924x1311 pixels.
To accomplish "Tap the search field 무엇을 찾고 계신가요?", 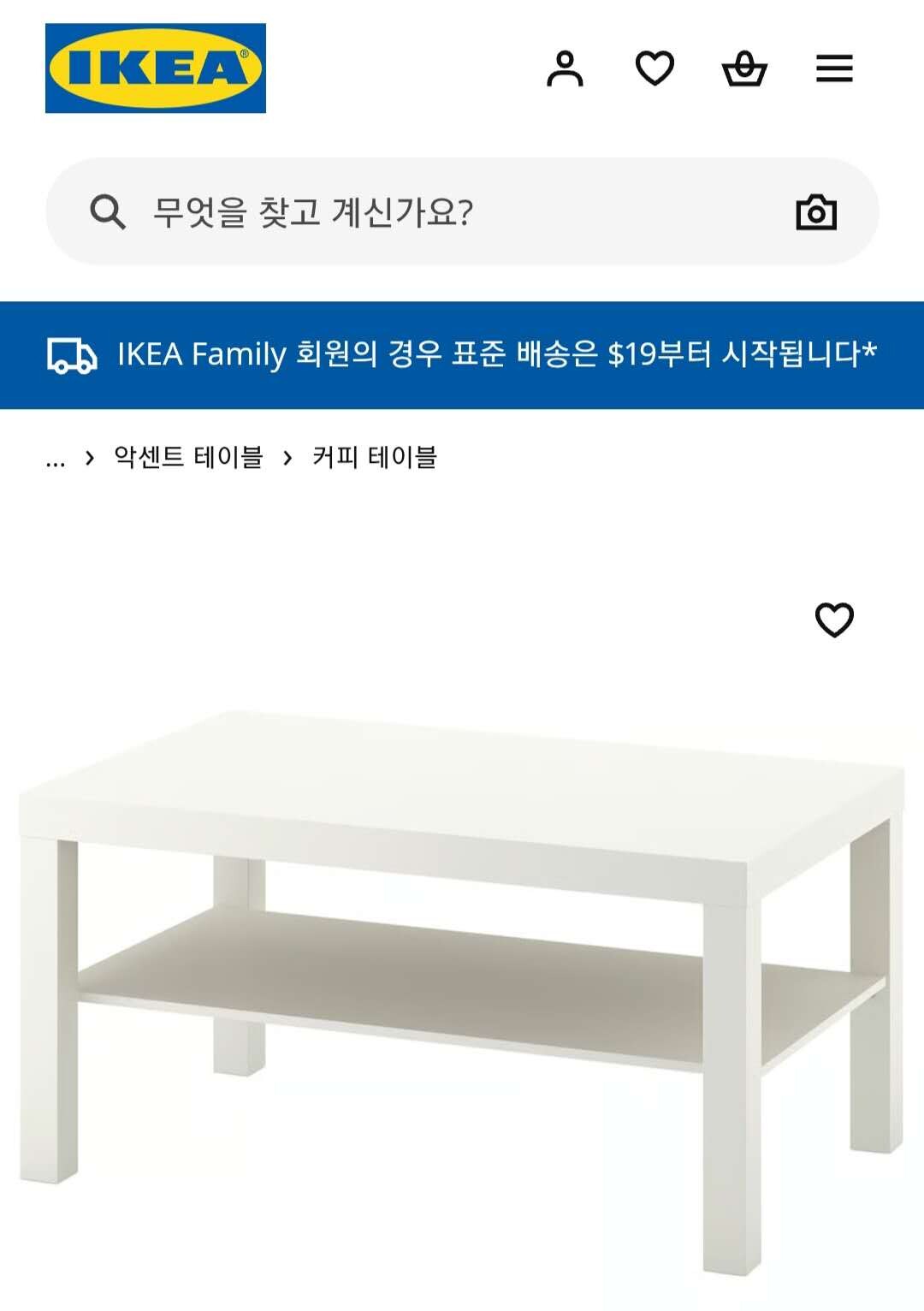I will pos(428,211).
